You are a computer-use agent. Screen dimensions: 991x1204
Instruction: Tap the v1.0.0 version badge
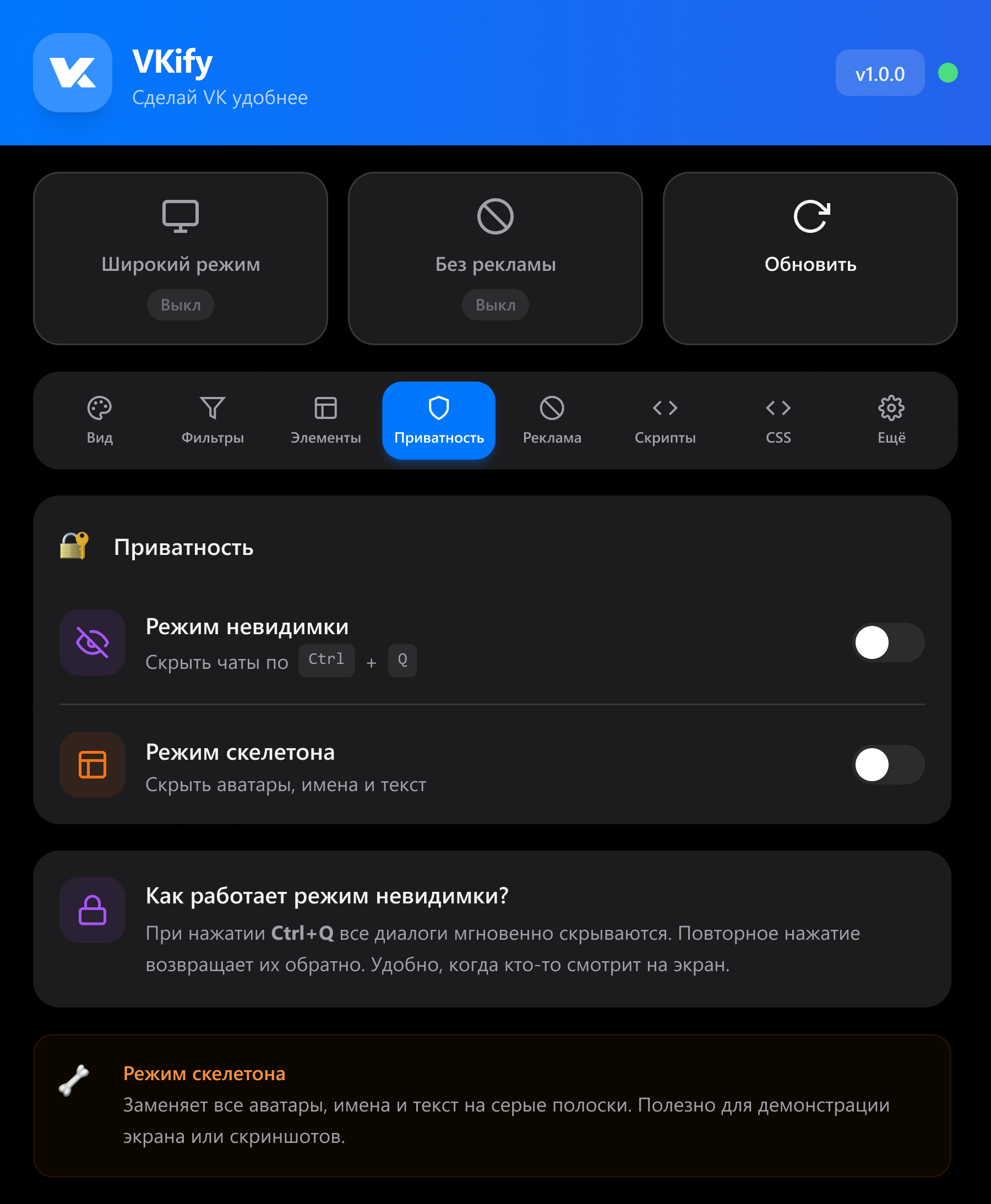click(x=879, y=73)
